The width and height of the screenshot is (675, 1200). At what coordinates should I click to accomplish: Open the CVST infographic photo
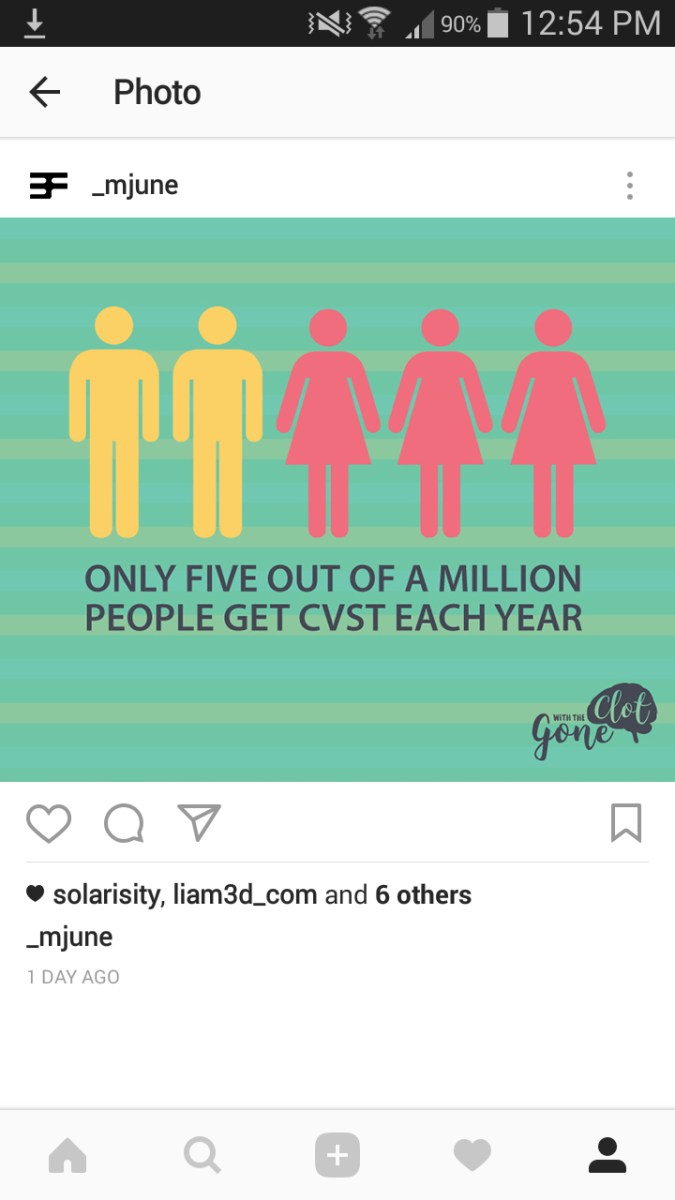click(337, 500)
